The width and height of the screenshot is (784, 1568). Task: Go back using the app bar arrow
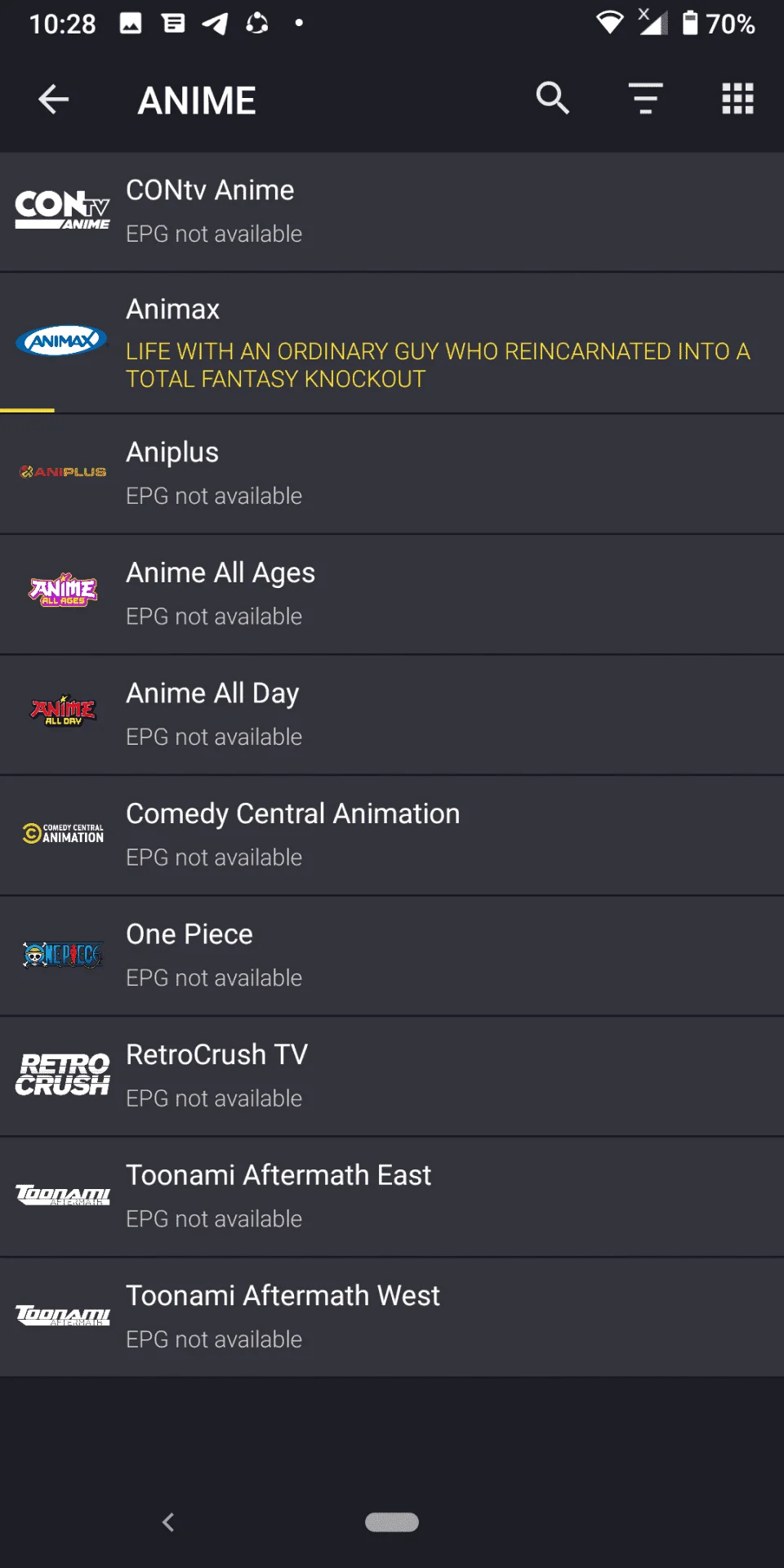tap(54, 100)
